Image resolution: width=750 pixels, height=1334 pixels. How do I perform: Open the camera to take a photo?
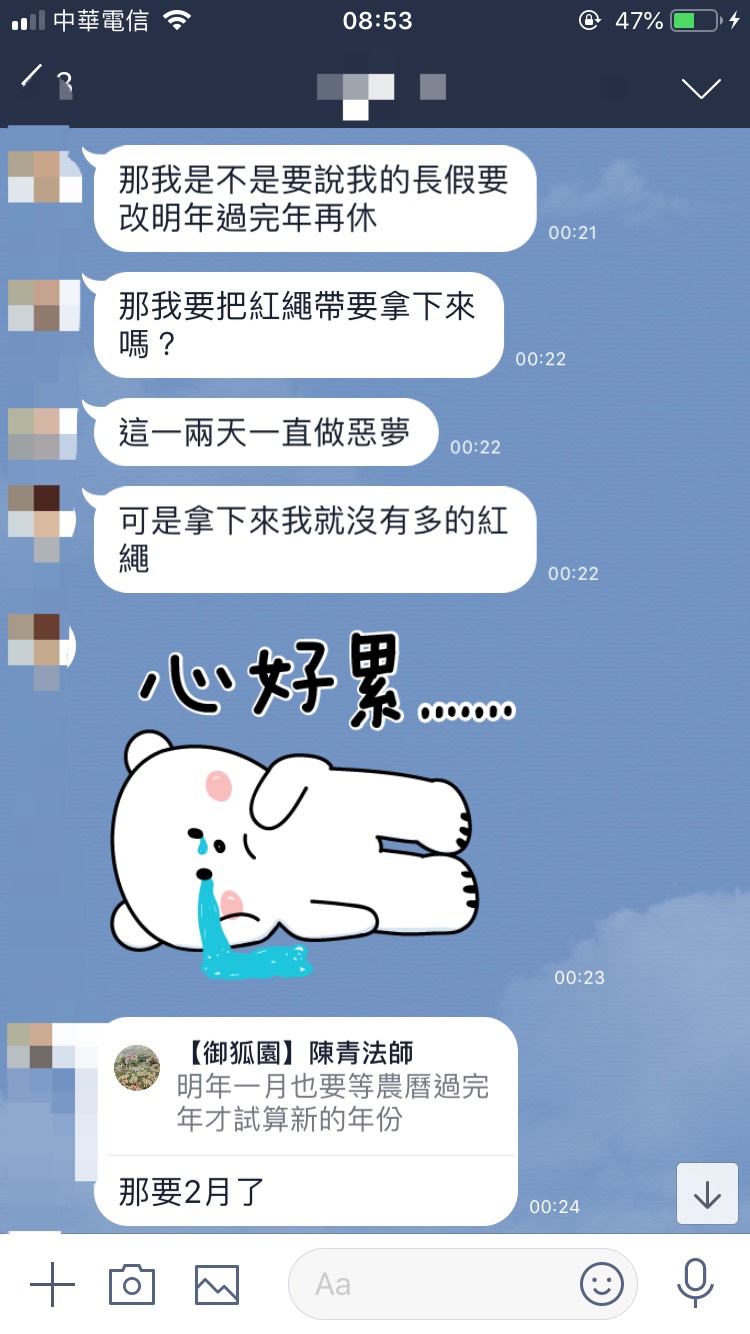tap(132, 1283)
